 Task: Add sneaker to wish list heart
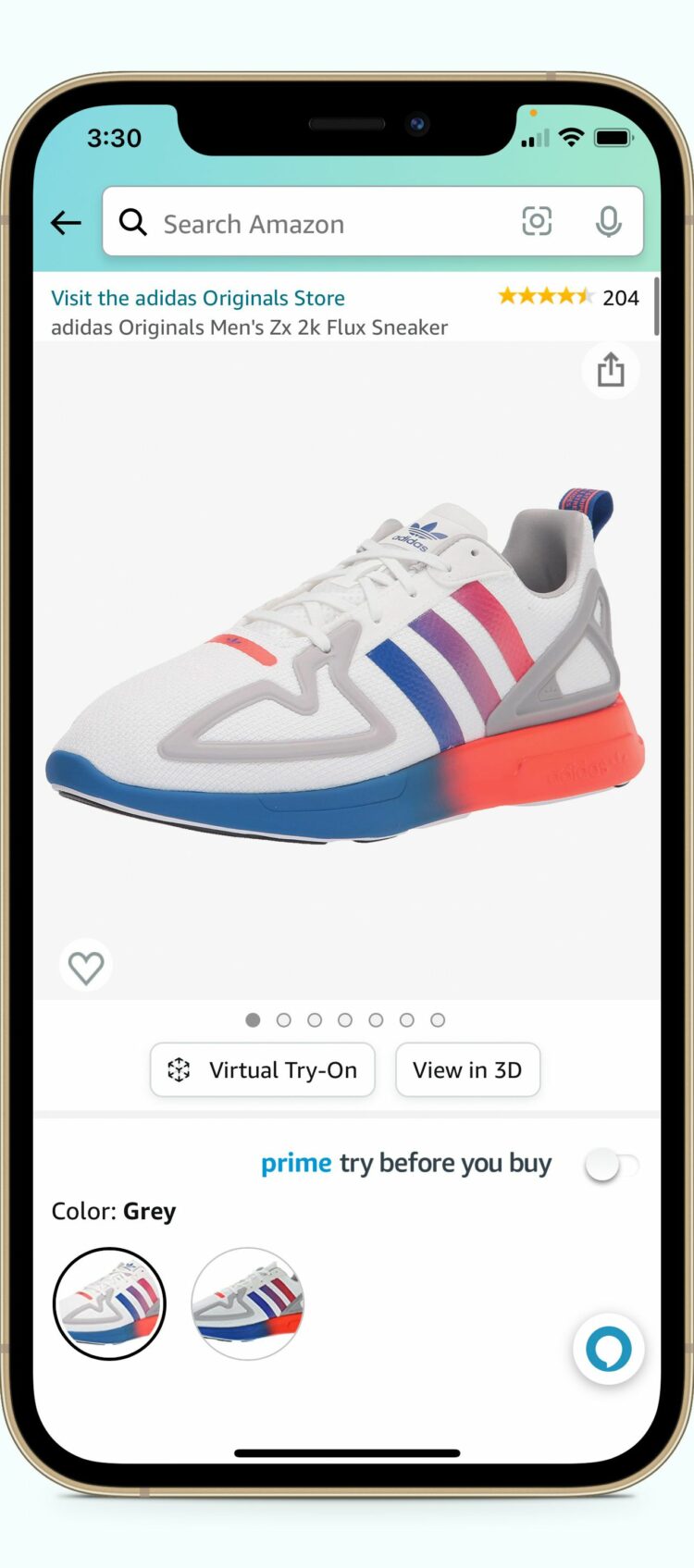(x=86, y=968)
